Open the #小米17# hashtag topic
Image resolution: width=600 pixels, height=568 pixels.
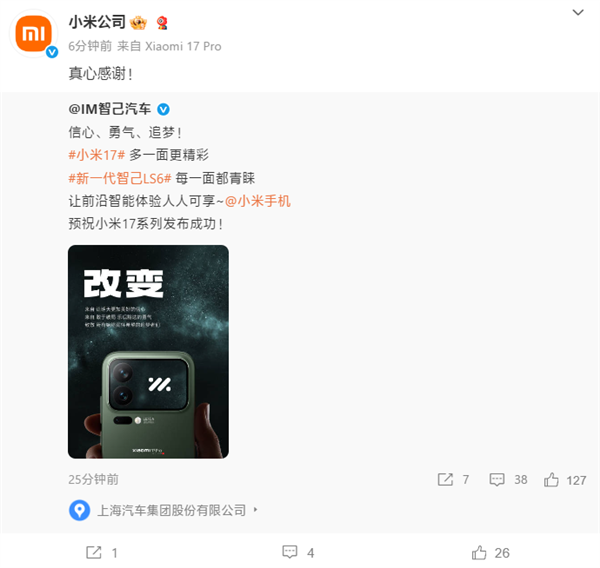pyautogui.click(x=96, y=155)
